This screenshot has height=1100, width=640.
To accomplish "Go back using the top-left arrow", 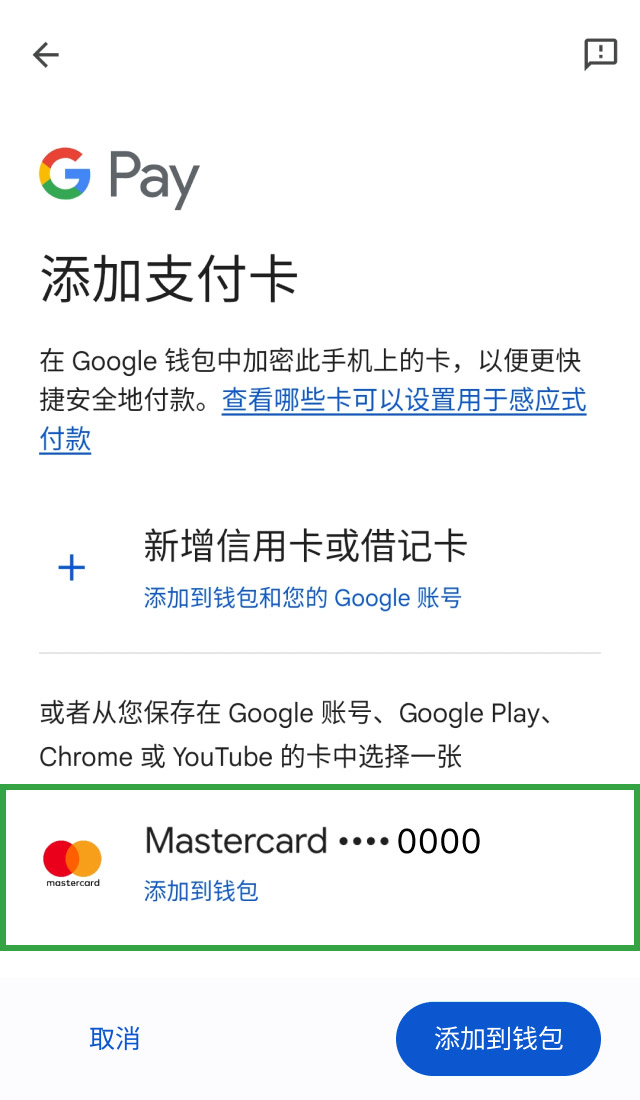I will [x=46, y=54].
